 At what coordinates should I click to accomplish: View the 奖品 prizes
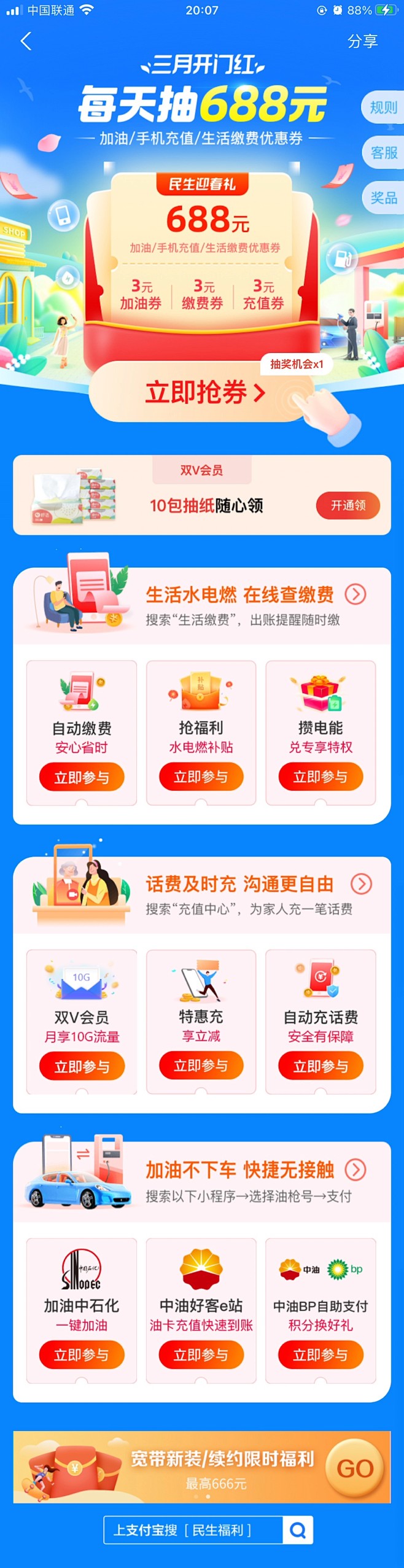pos(384,198)
